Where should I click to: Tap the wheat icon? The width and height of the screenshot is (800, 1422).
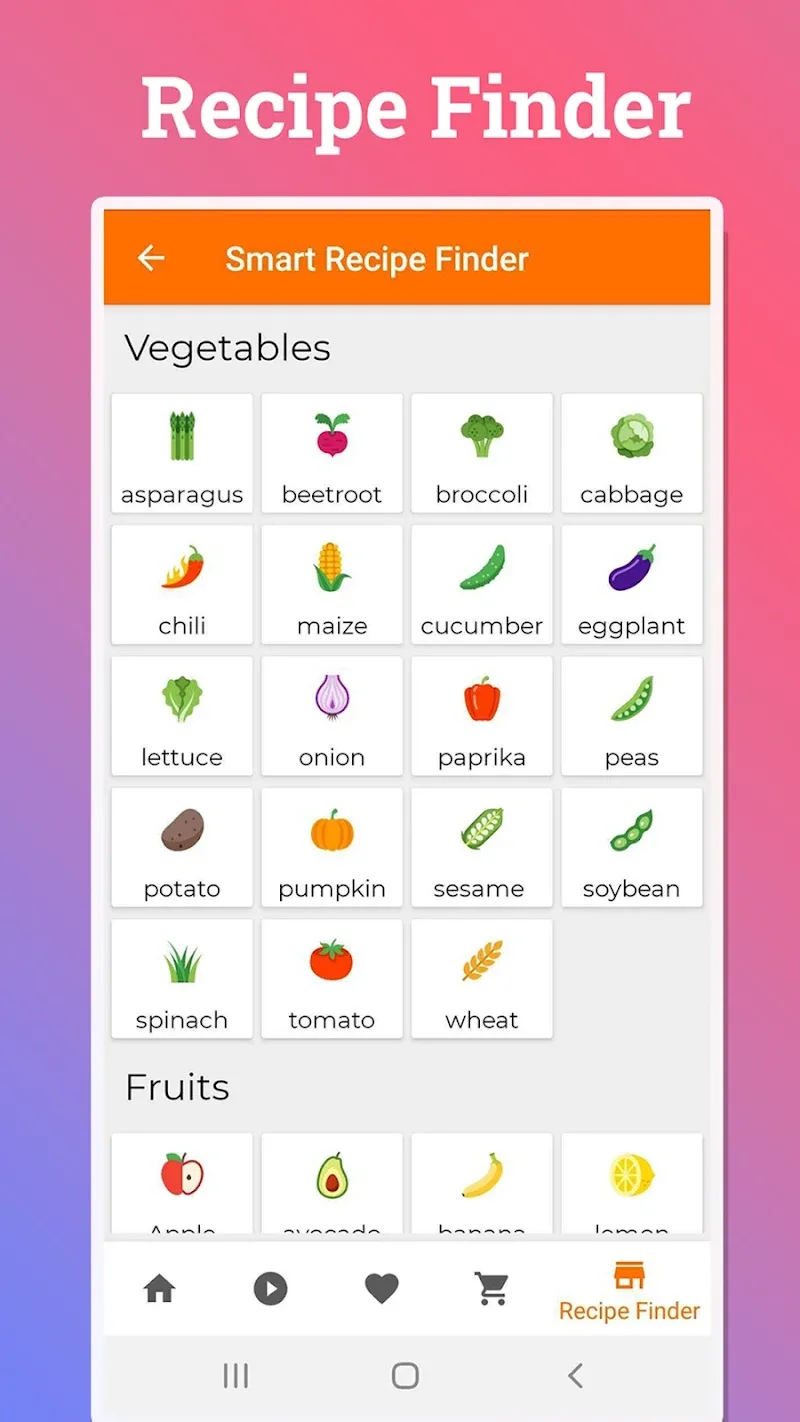(482, 962)
